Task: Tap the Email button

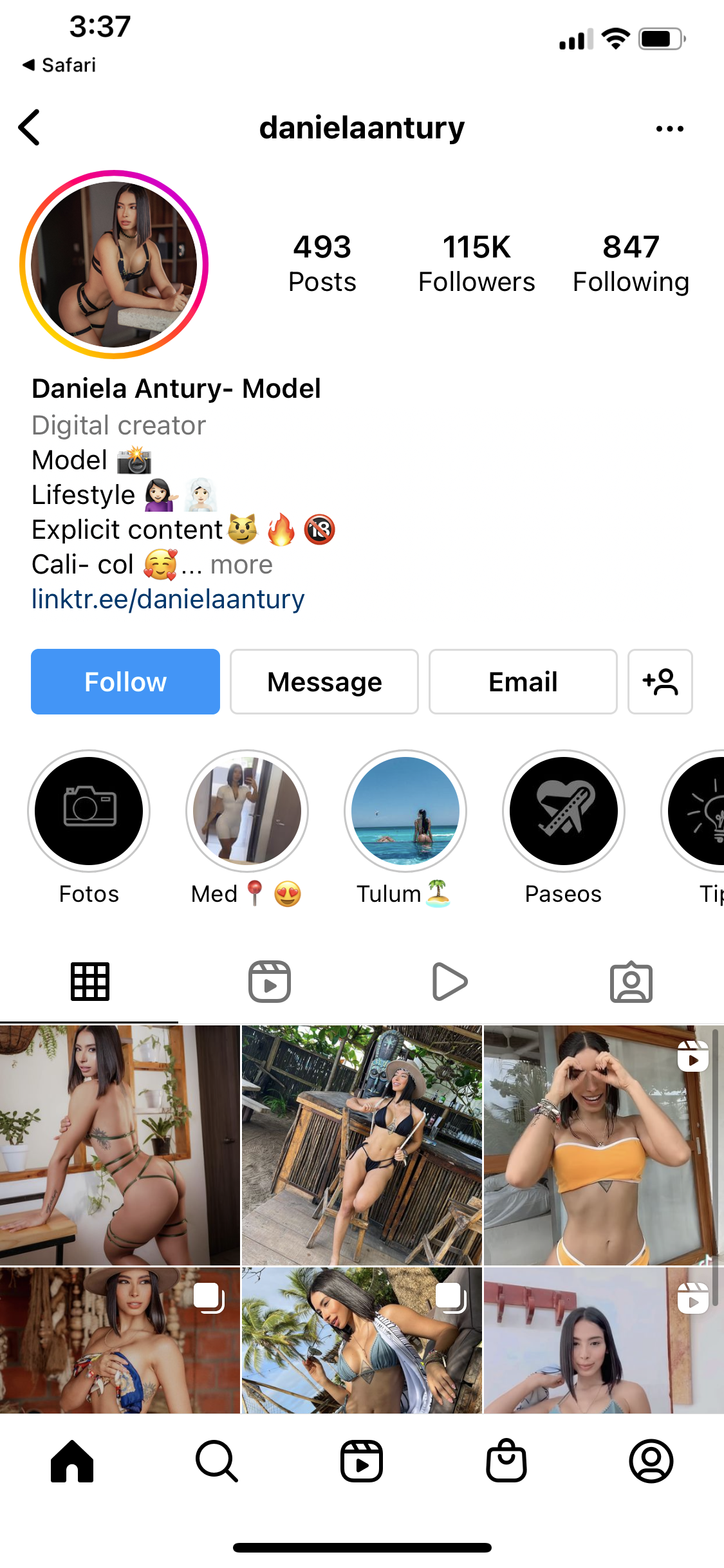Action: 523,682
